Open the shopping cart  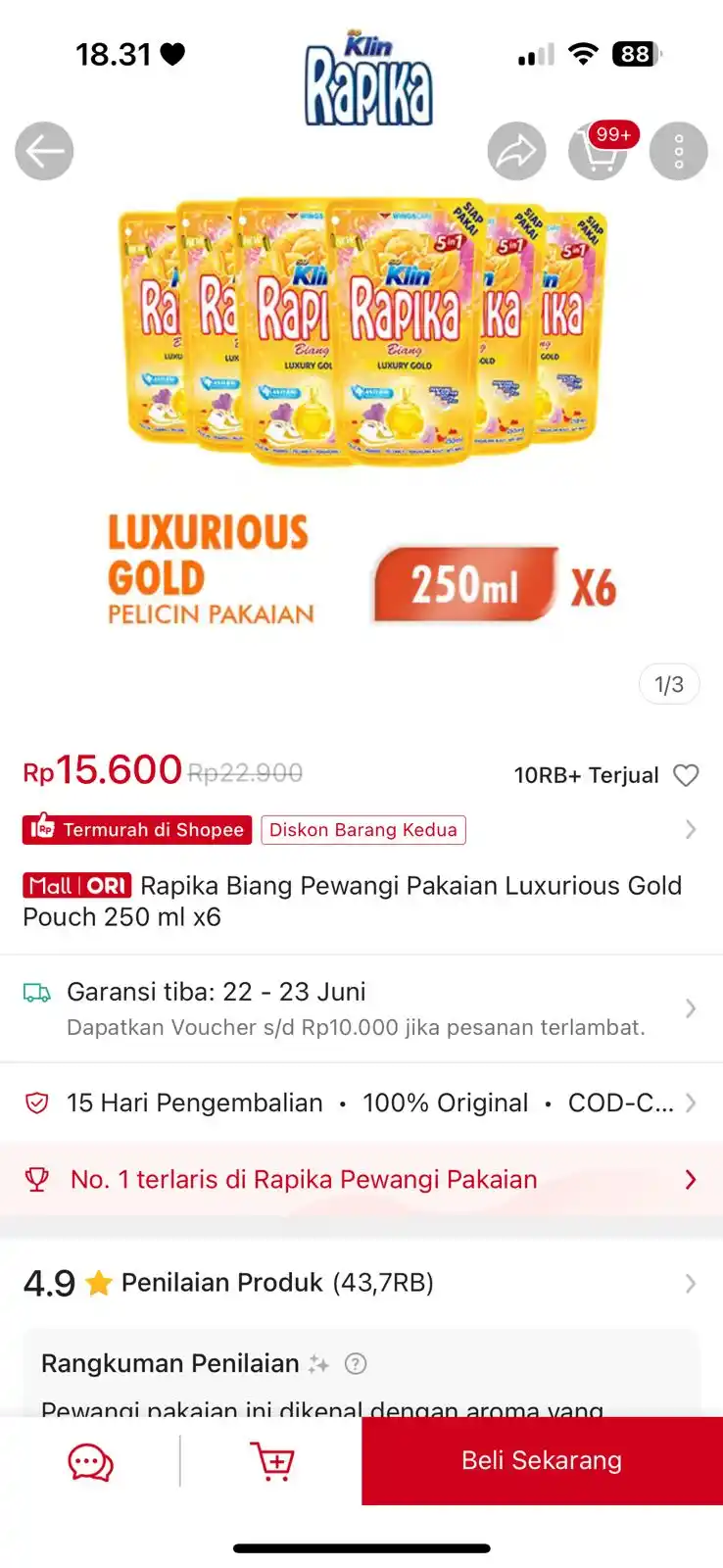[x=598, y=152]
